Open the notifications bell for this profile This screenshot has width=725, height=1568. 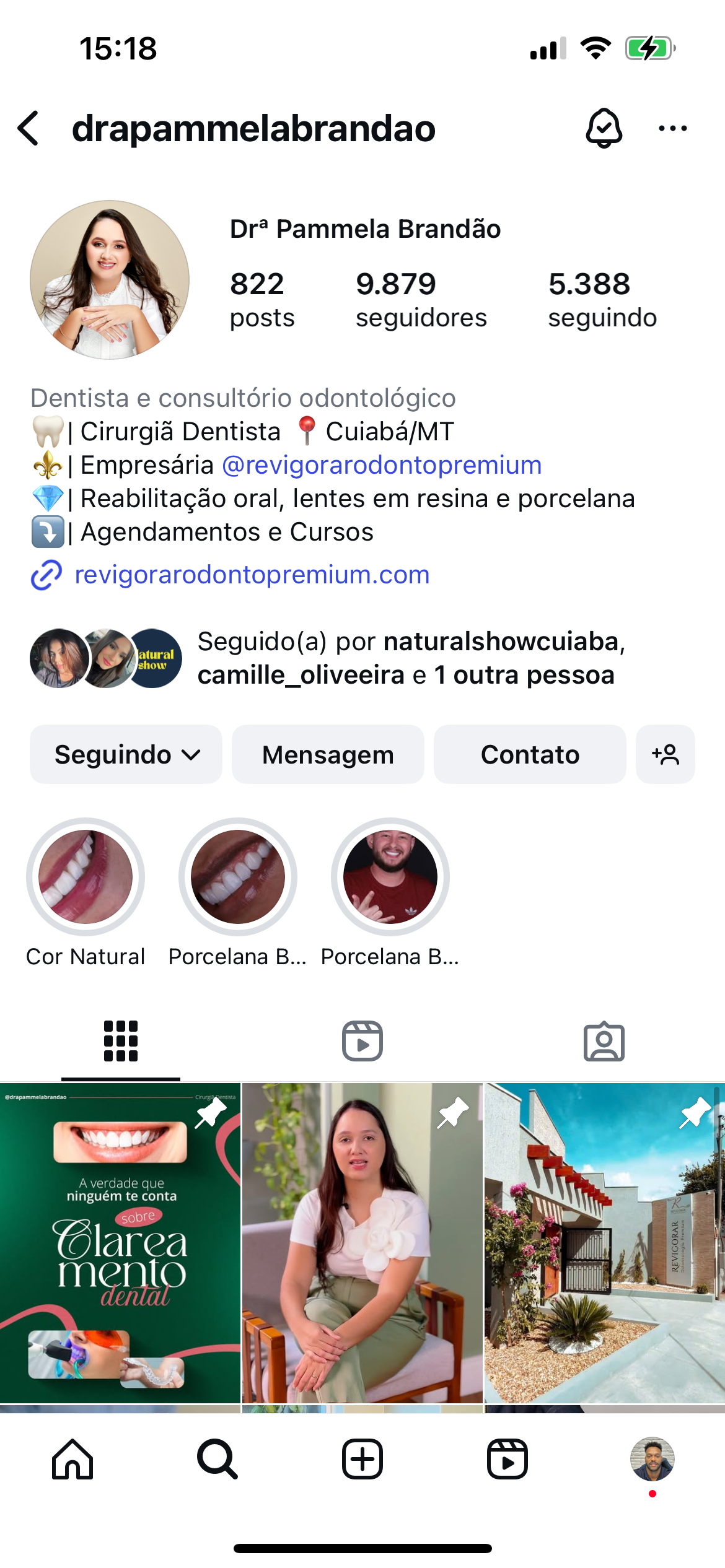(x=604, y=129)
